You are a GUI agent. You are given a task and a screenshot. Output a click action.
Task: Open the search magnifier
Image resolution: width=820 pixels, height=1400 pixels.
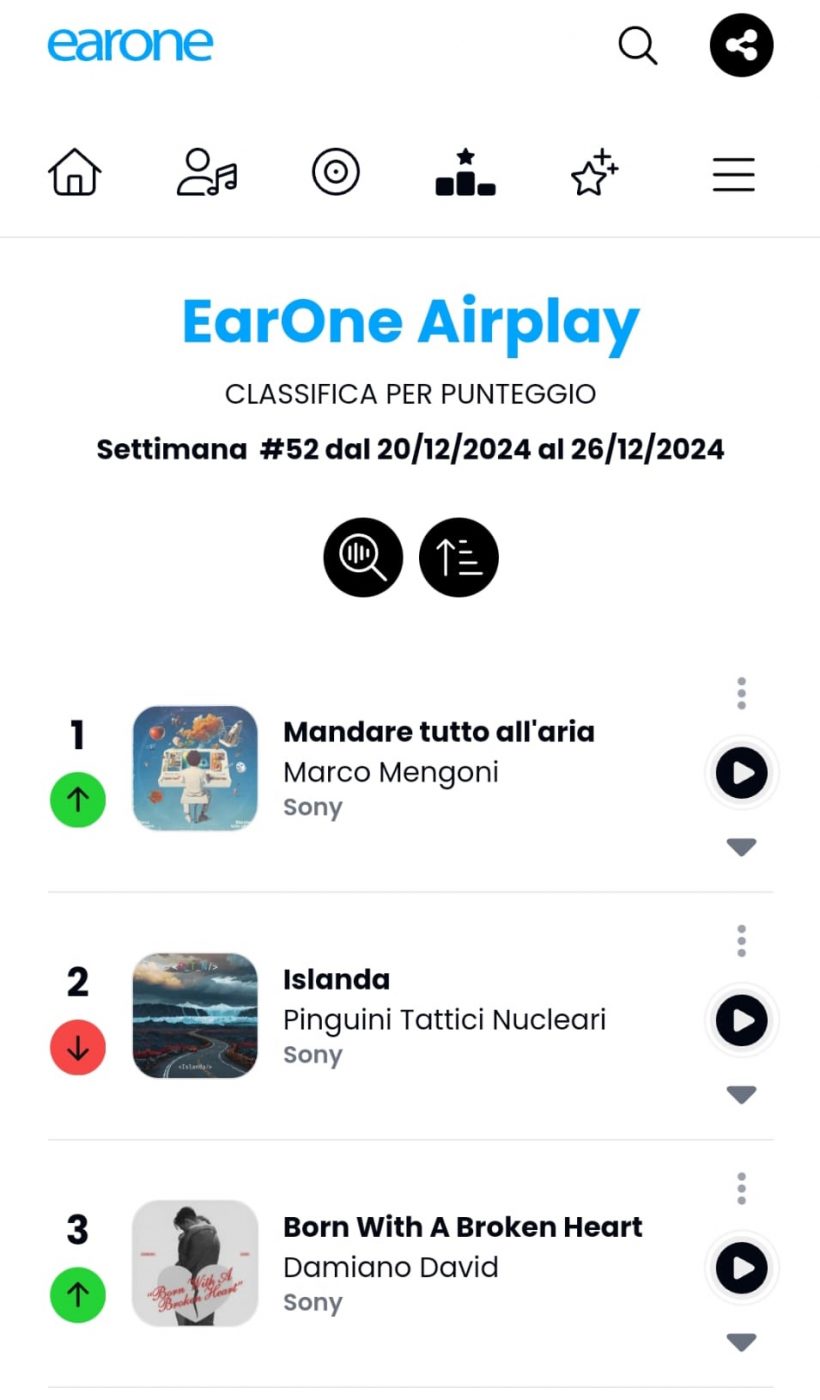638,46
